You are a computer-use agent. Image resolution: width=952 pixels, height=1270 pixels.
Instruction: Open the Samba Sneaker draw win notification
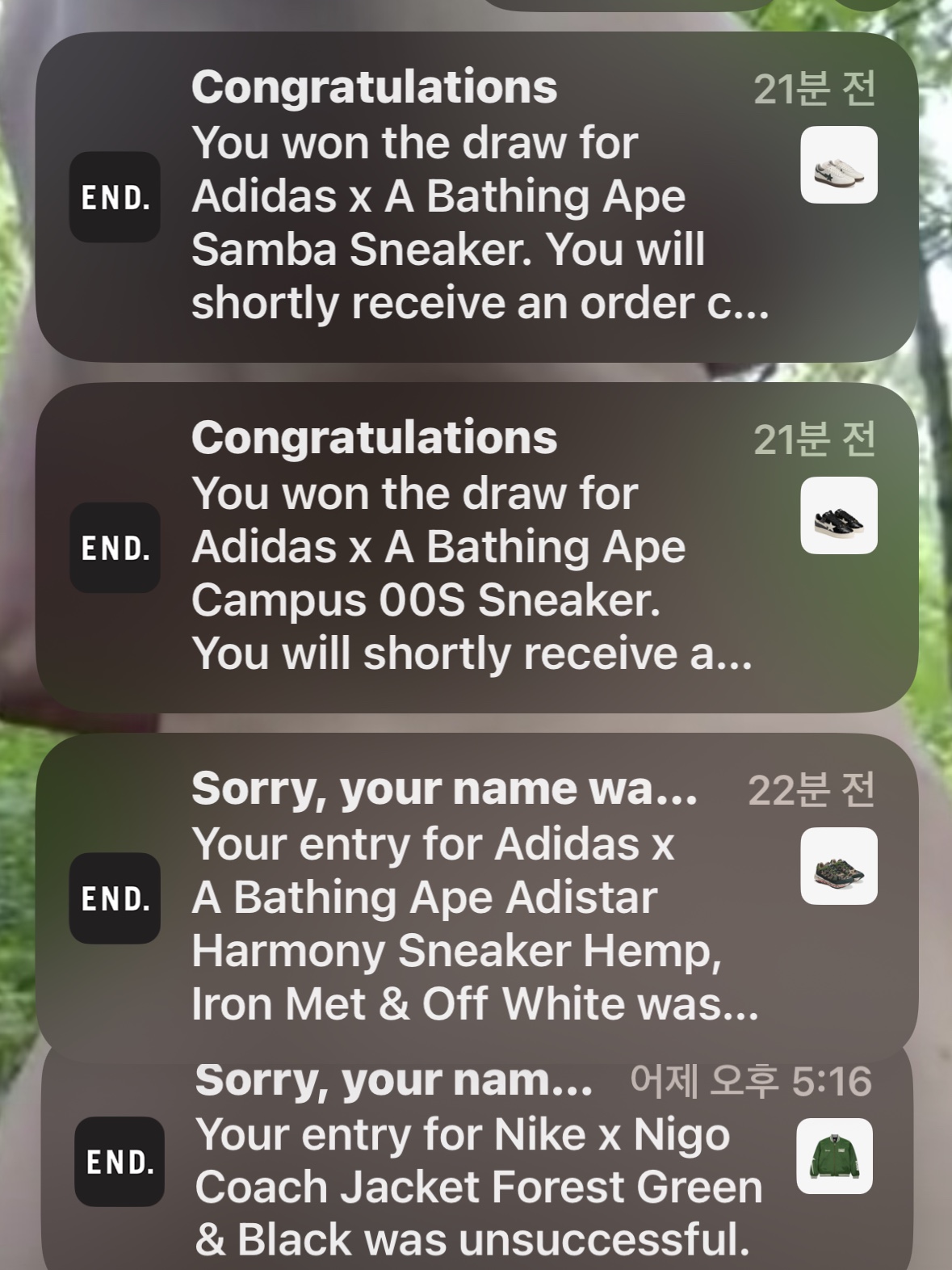(476, 197)
